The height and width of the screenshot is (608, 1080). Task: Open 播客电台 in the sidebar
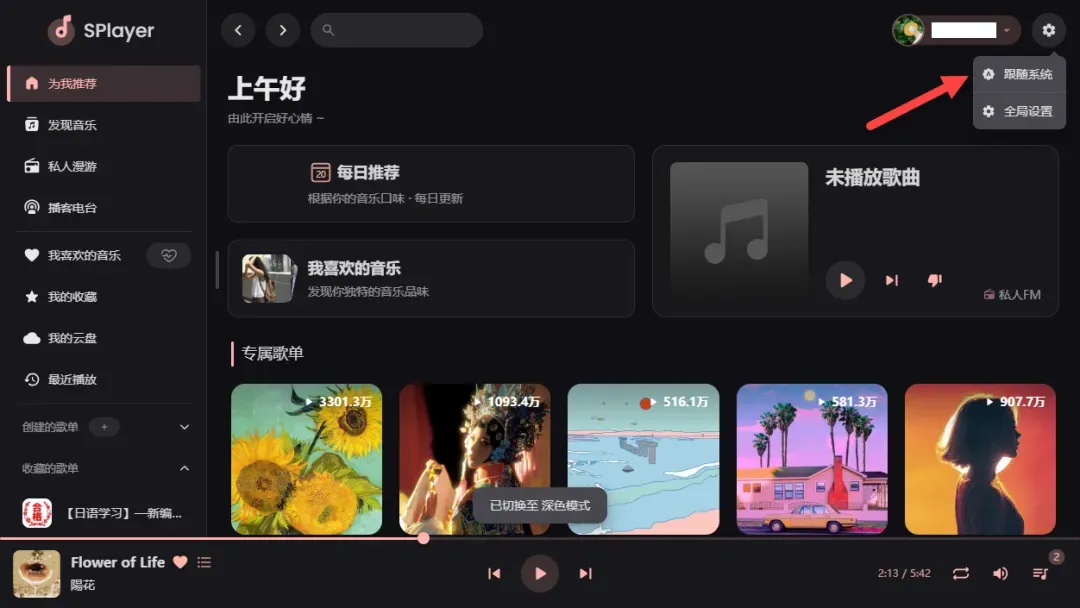coord(72,208)
